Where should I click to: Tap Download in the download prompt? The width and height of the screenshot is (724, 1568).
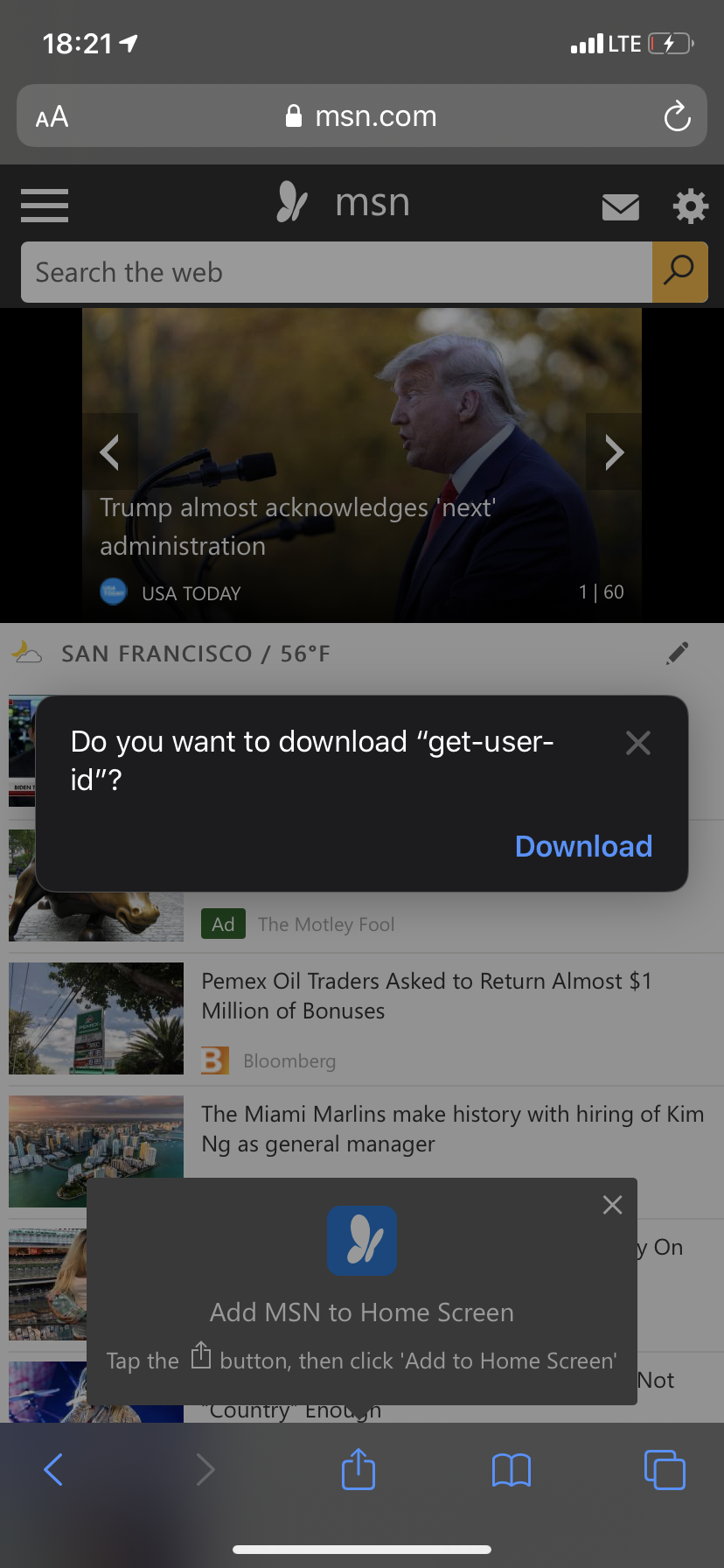583,846
